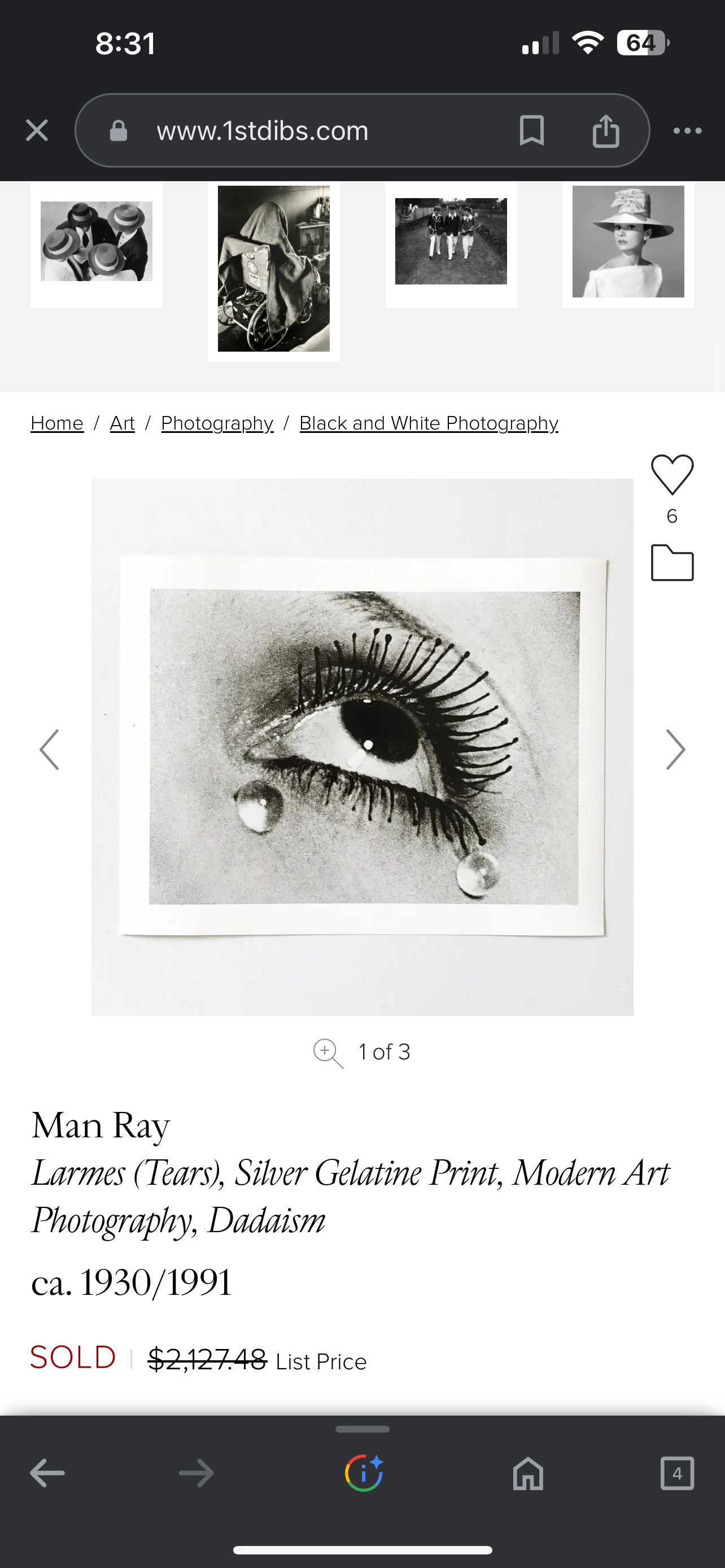Show the next product image
The height and width of the screenshot is (1568, 725).
[675, 750]
